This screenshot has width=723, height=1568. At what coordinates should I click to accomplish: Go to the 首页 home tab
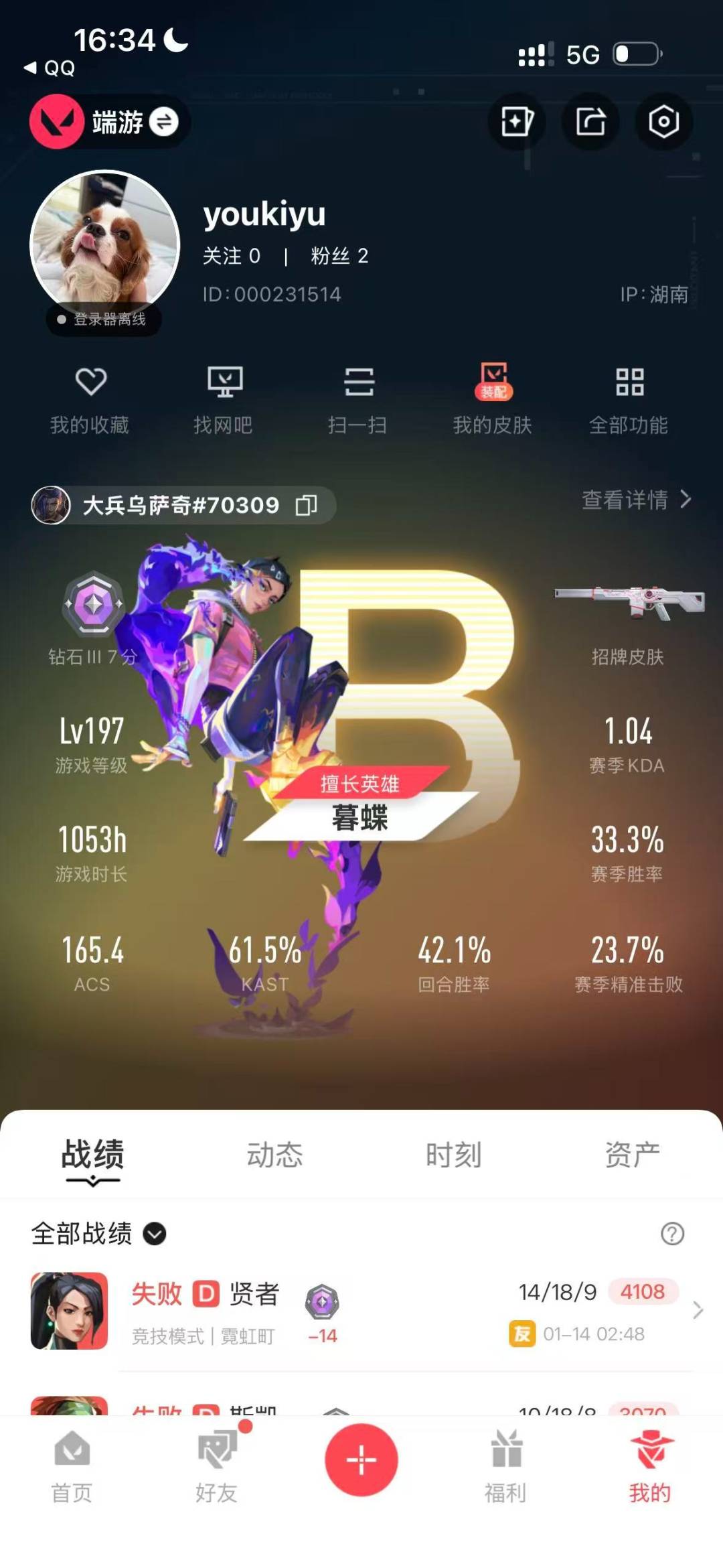(x=72, y=1467)
